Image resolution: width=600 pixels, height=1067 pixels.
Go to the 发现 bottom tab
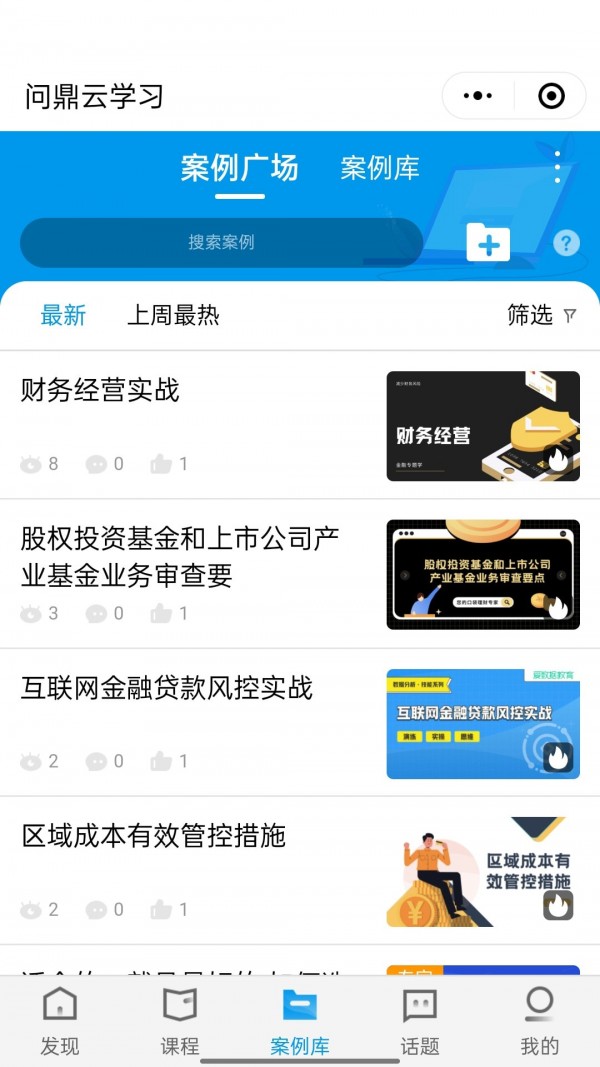60,1020
